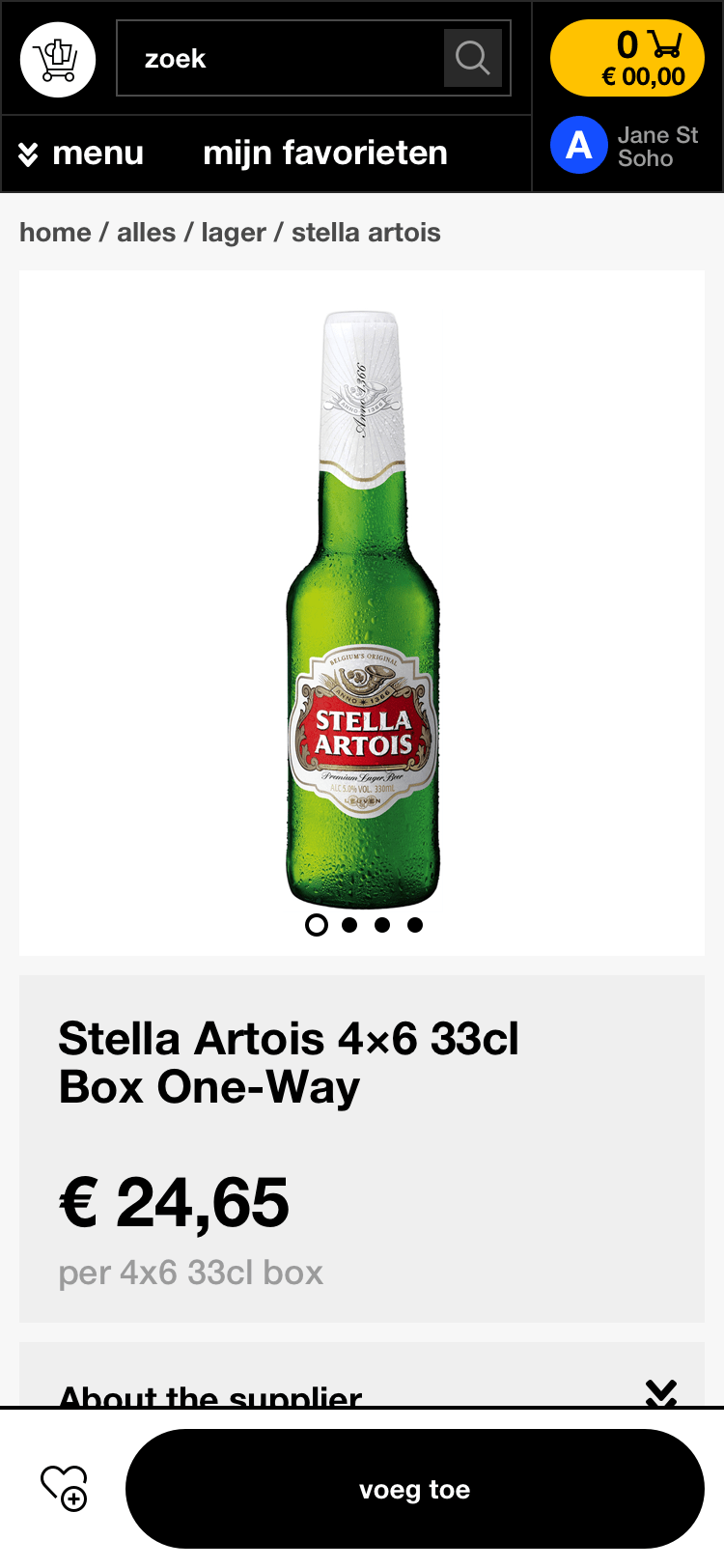Open mijn favorieten
The image size is (724, 1568).
tap(325, 154)
